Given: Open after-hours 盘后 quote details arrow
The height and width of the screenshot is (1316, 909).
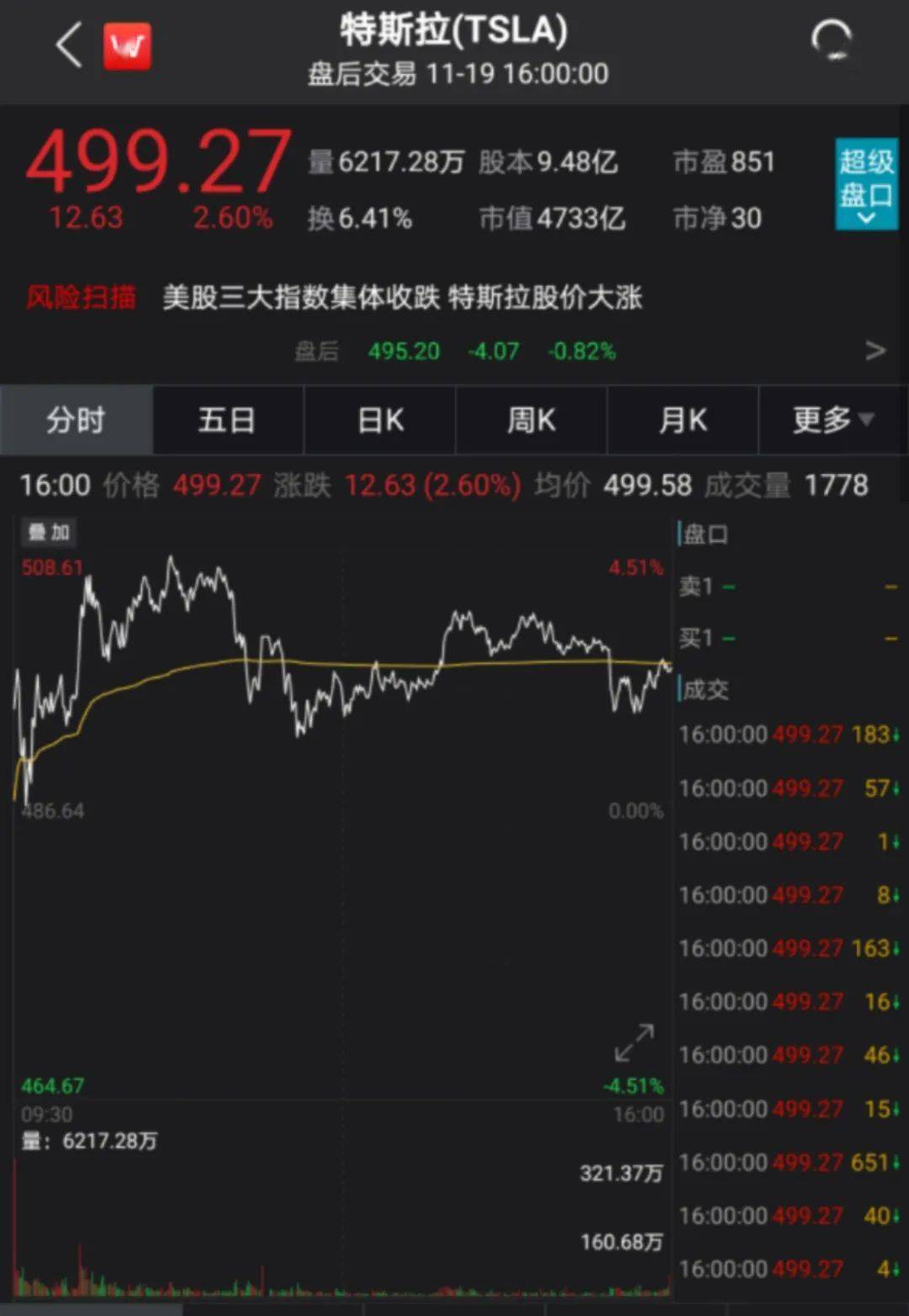Looking at the screenshot, I should [875, 350].
